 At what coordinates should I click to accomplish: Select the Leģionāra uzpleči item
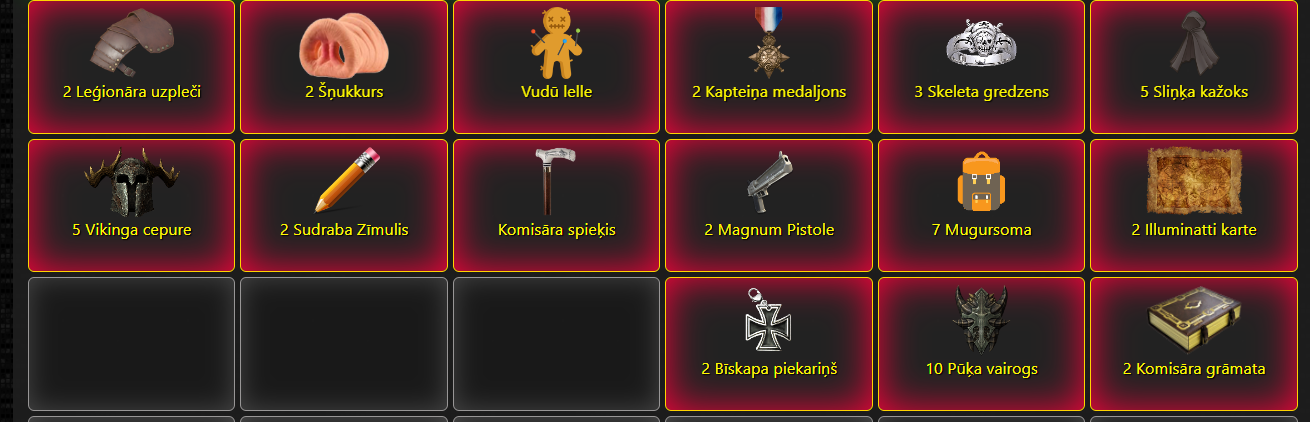(131, 67)
